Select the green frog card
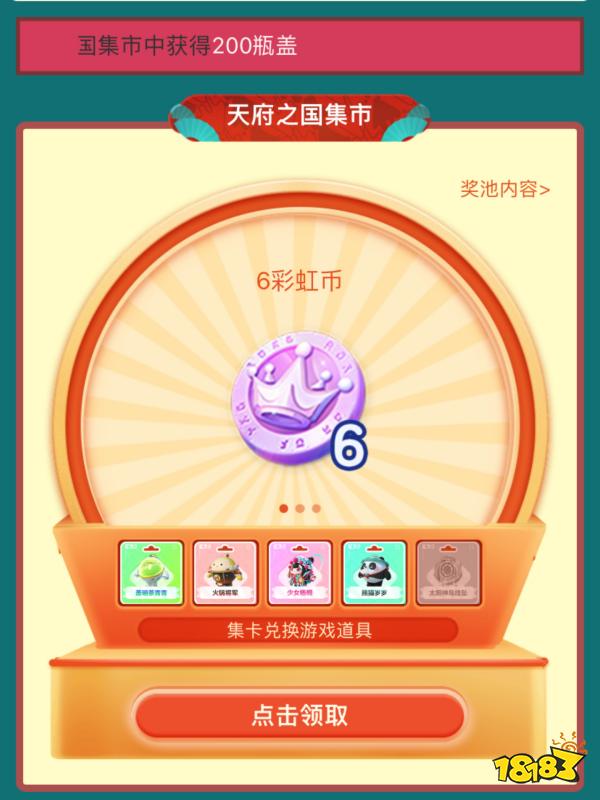The width and height of the screenshot is (600, 800). click(151, 571)
